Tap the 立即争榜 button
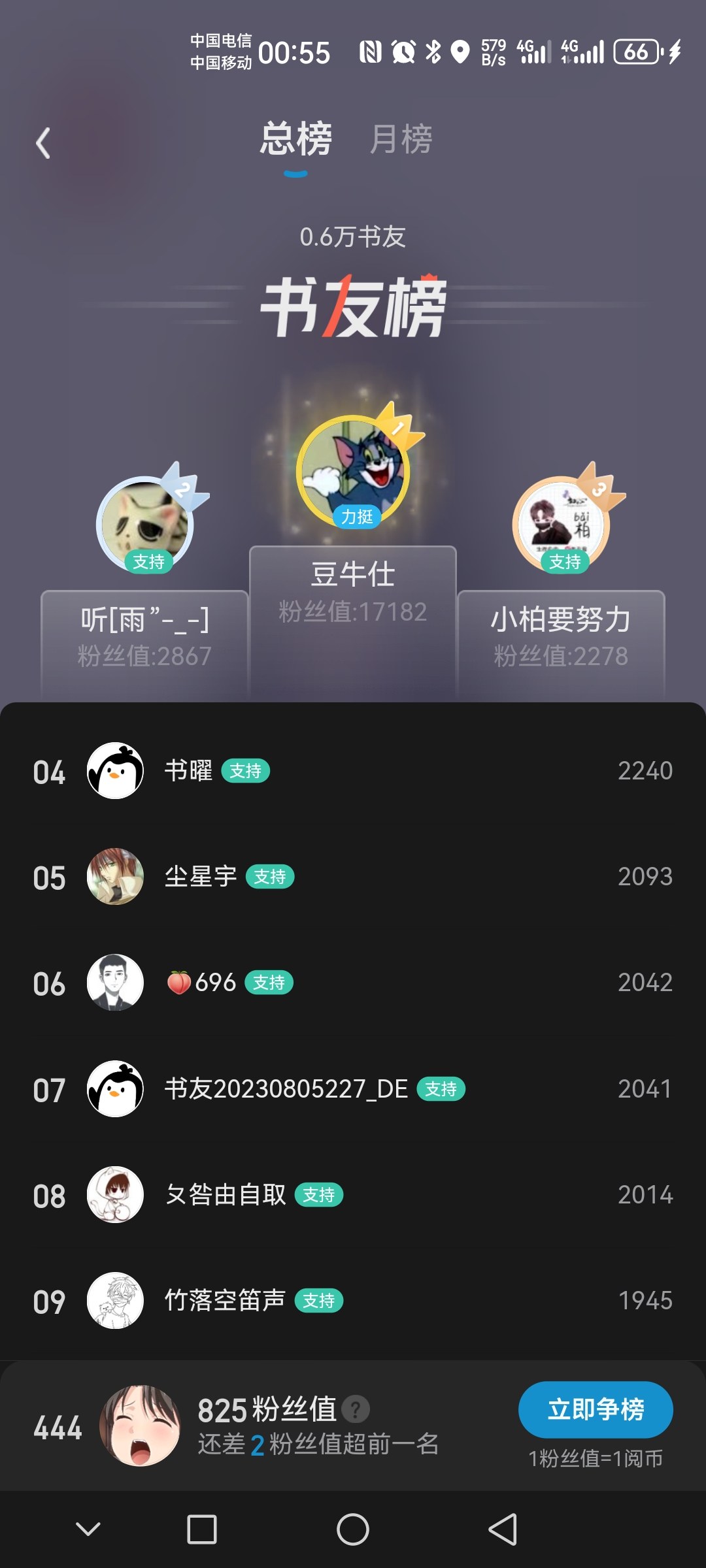706x1568 pixels. [x=596, y=1409]
